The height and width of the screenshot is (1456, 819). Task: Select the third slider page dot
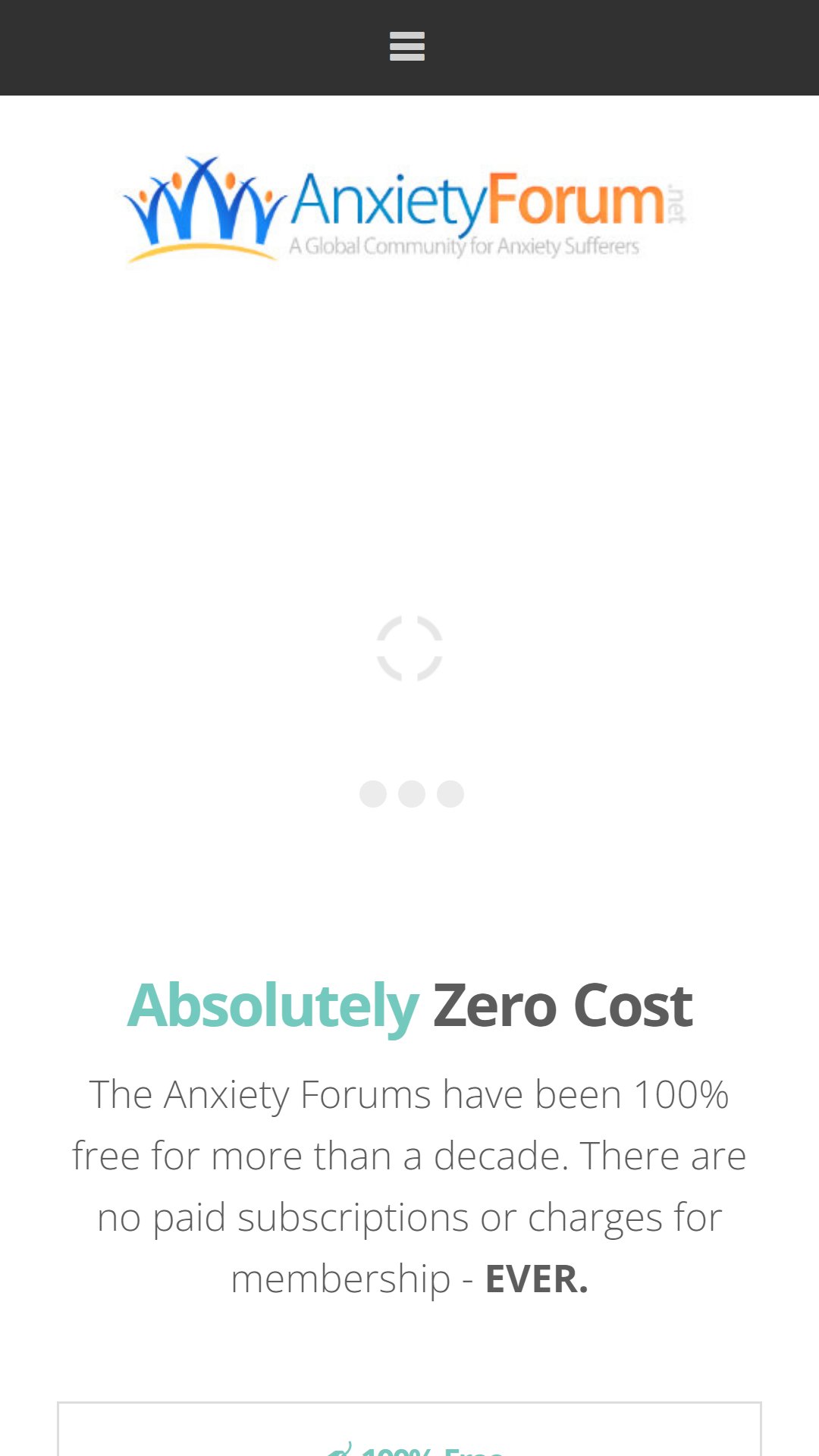(450, 794)
